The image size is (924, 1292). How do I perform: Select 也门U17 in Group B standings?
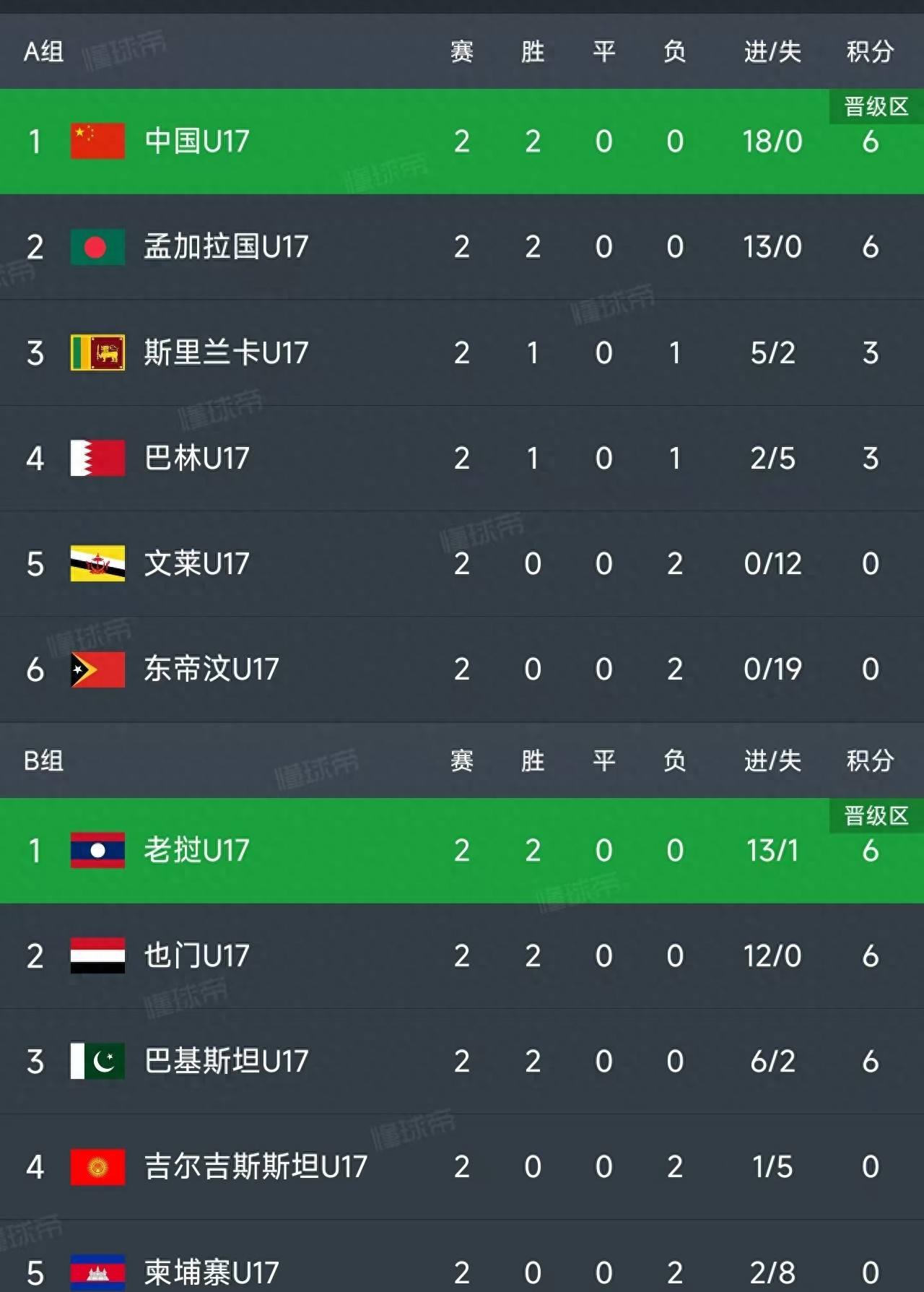(x=196, y=955)
